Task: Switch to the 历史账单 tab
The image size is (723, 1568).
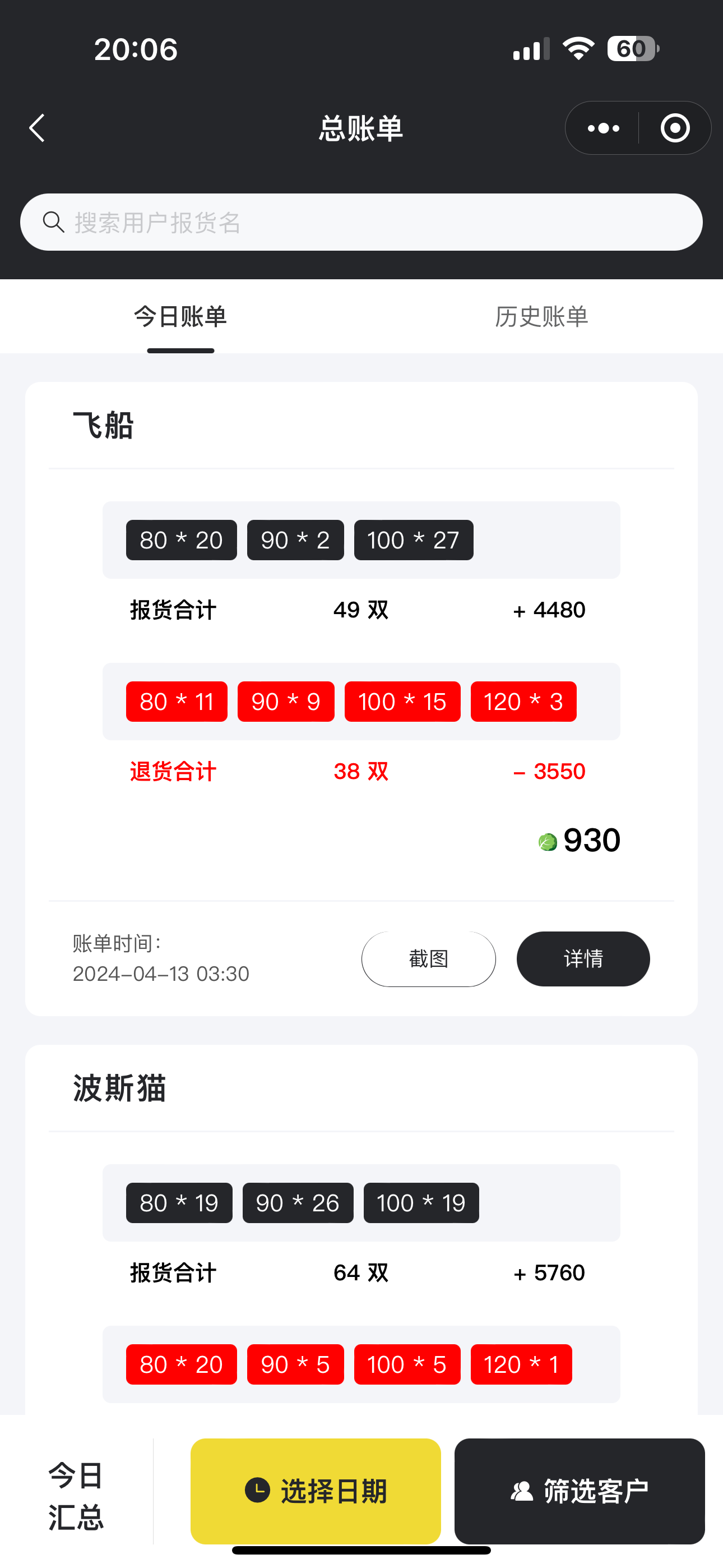Action: (x=541, y=316)
